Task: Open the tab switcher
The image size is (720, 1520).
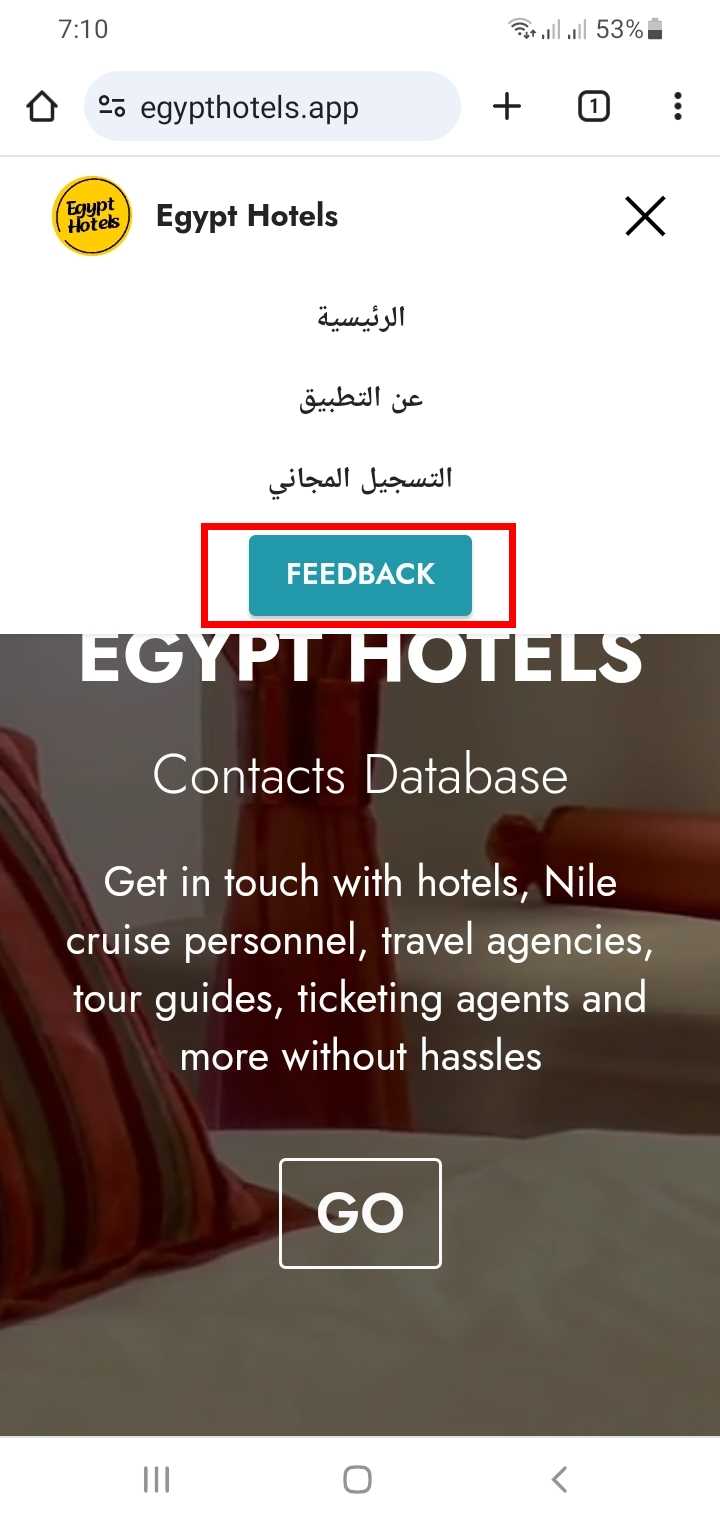Action: coord(593,106)
